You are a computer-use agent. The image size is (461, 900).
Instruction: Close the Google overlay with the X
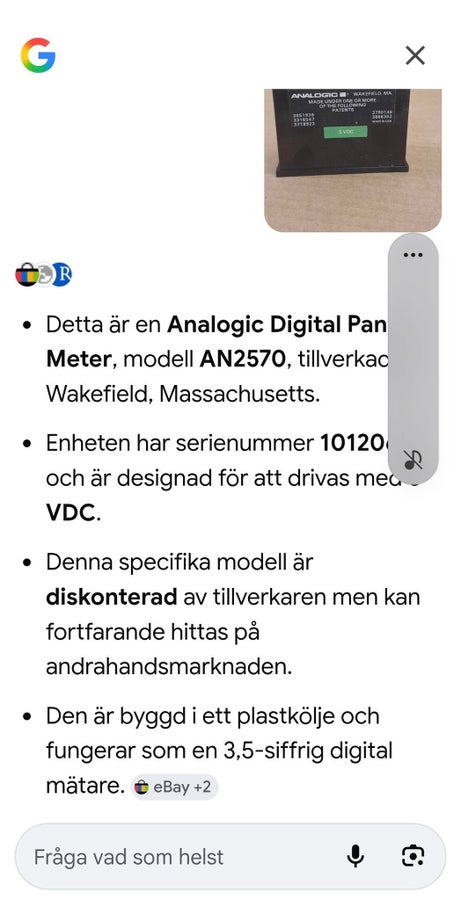pos(414,56)
